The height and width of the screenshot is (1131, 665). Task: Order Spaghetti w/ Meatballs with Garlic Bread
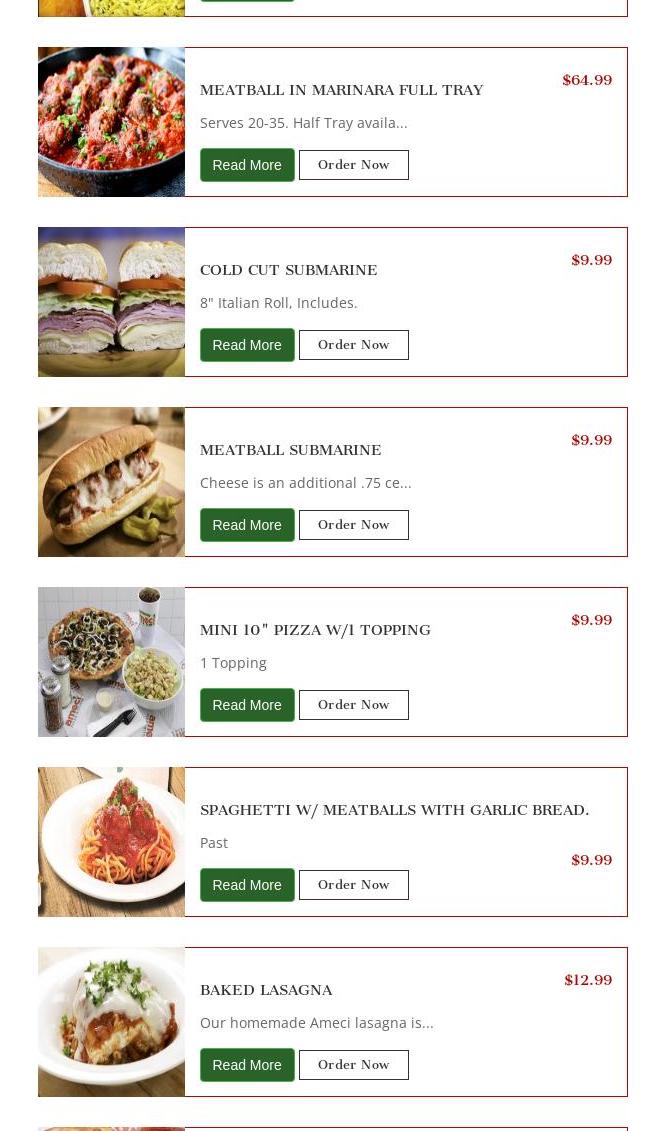point(354,885)
